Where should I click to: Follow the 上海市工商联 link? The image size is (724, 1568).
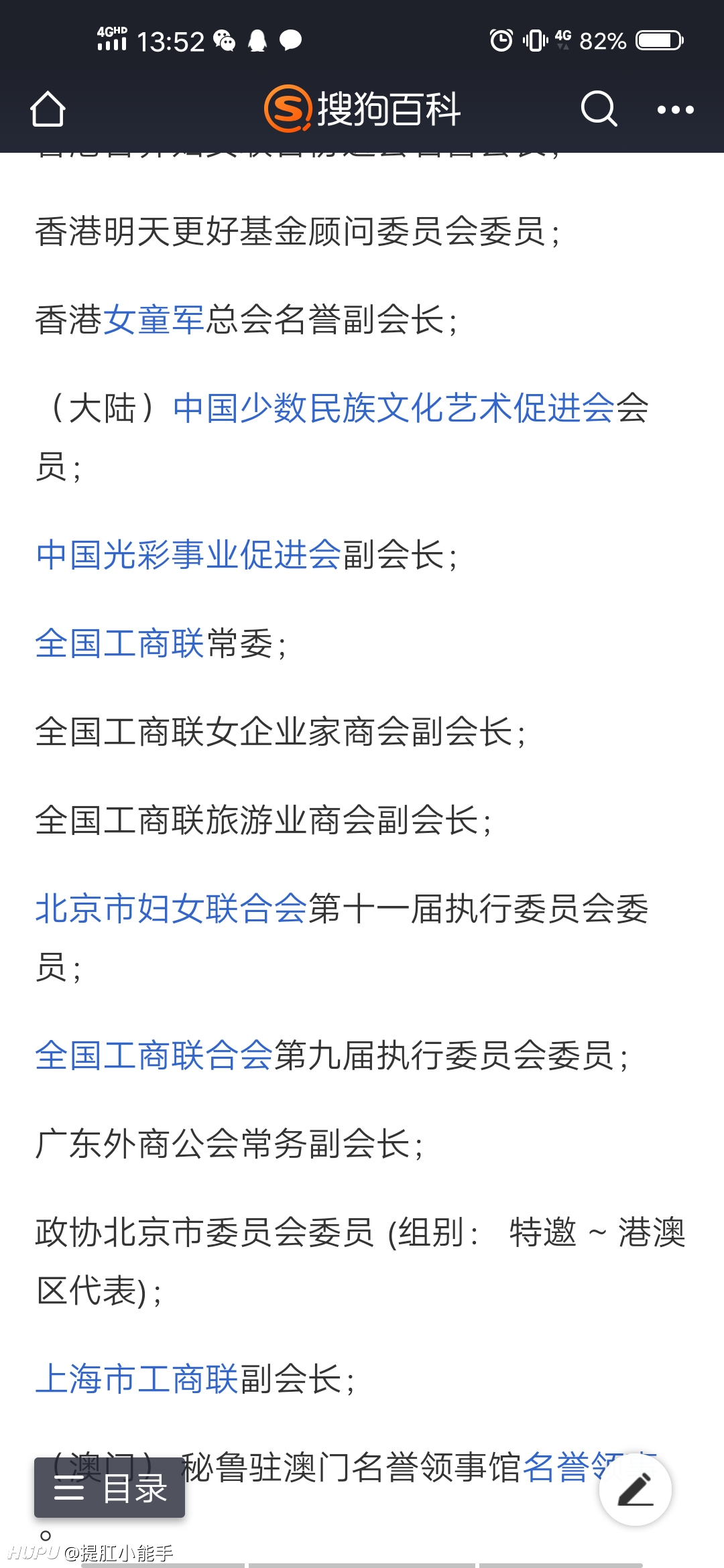137,1379
